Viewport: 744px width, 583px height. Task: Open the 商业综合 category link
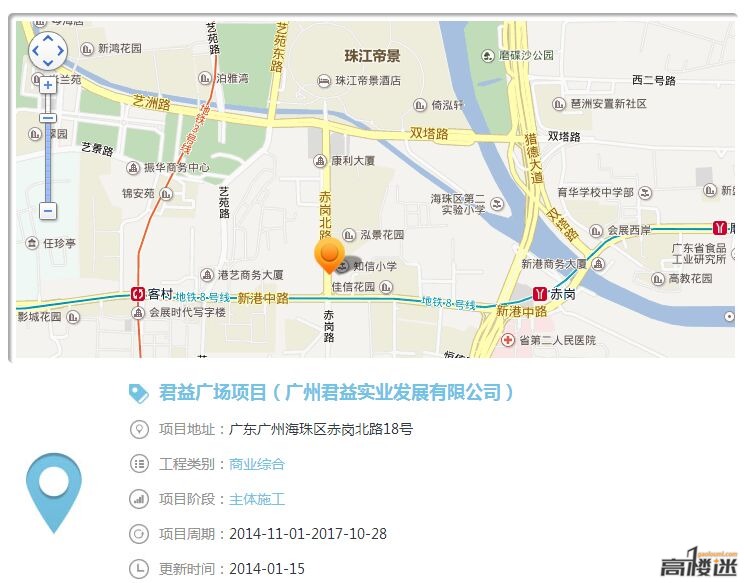pyautogui.click(x=257, y=464)
